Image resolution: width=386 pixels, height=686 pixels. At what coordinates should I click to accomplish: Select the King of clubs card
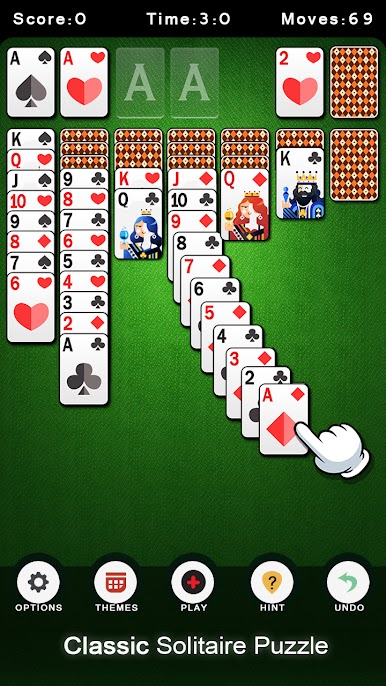pyautogui.click(x=300, y=183)
